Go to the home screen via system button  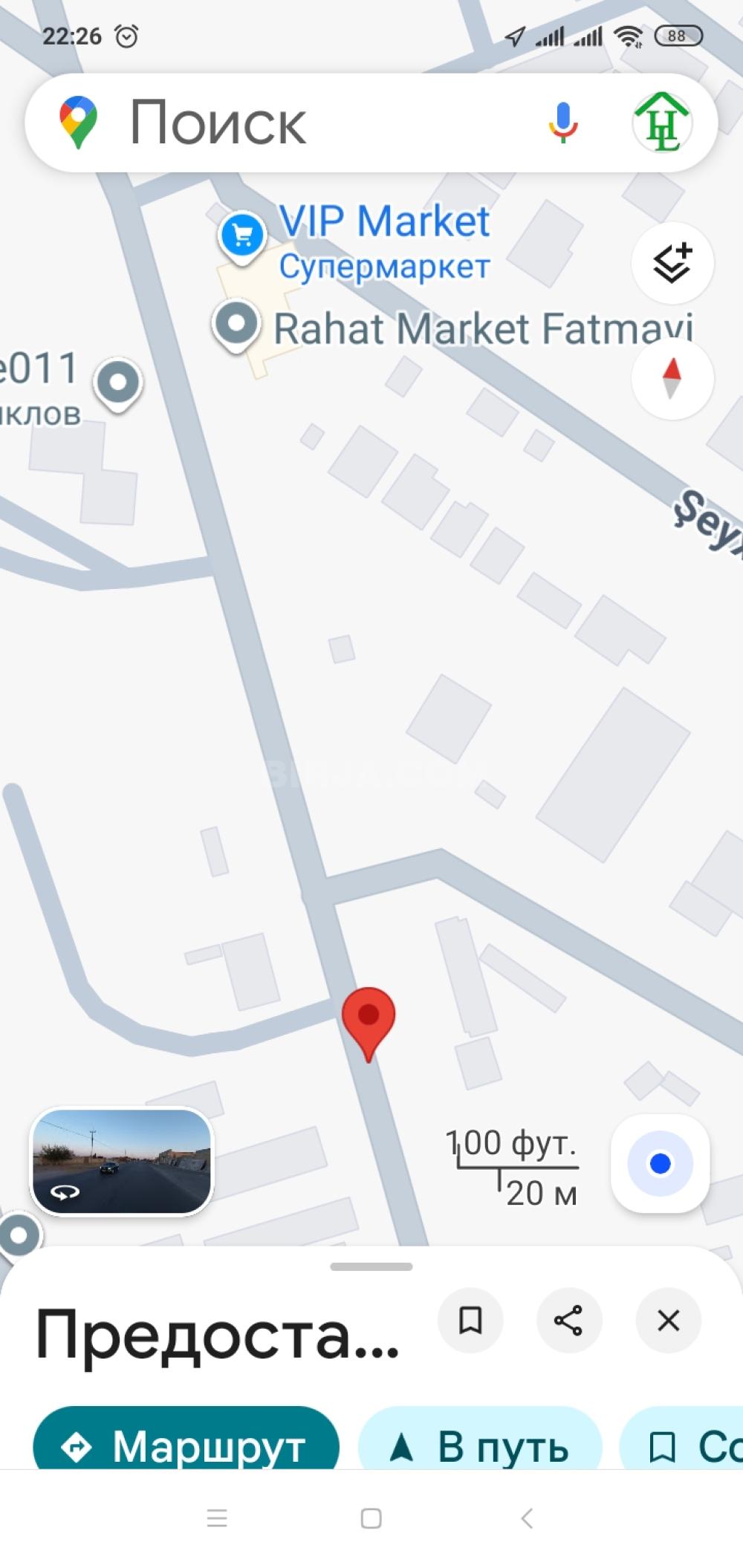pos(371,1518)
